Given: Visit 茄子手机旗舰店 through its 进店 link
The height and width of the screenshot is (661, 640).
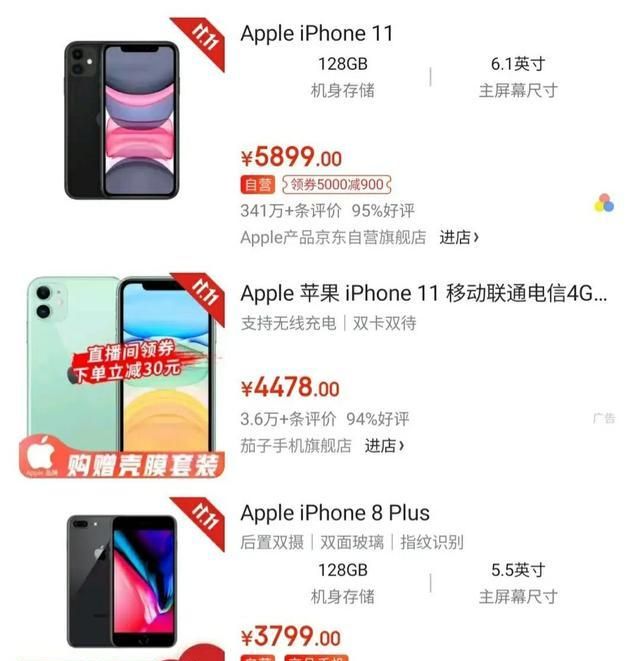Looking at the screenshot, I should point(384,445).
